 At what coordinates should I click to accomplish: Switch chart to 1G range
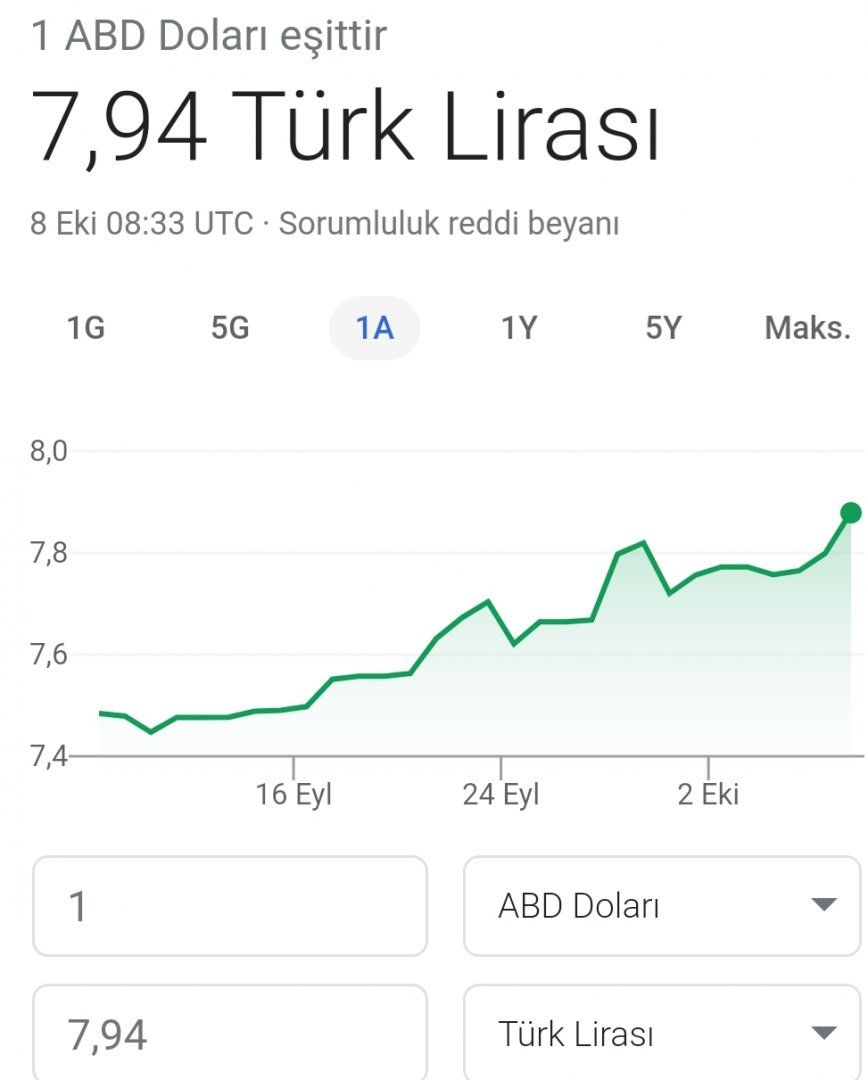(x=85, y=327)
